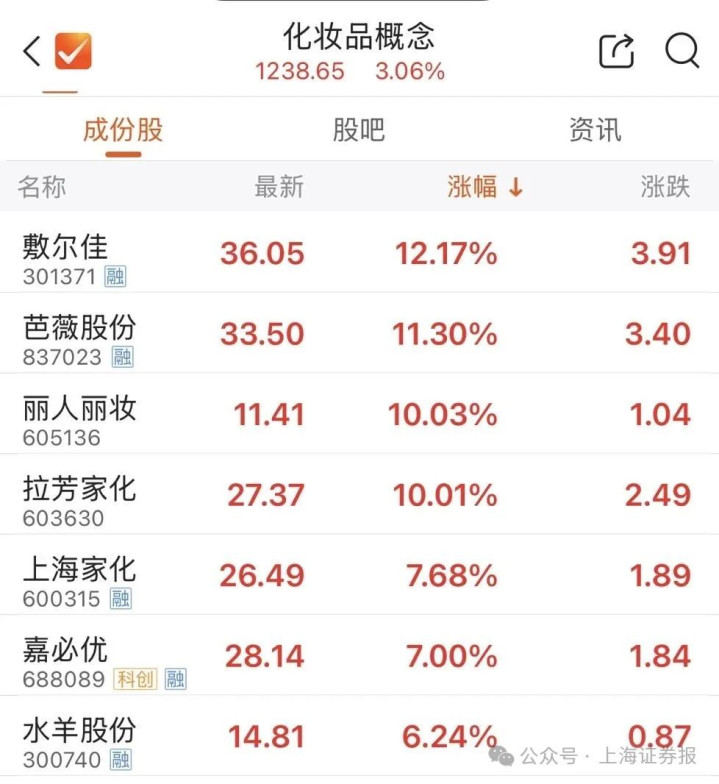This screenshot has width=719, height=784.
Task: Sort the list by 涨跌 column
Action: 665,187
